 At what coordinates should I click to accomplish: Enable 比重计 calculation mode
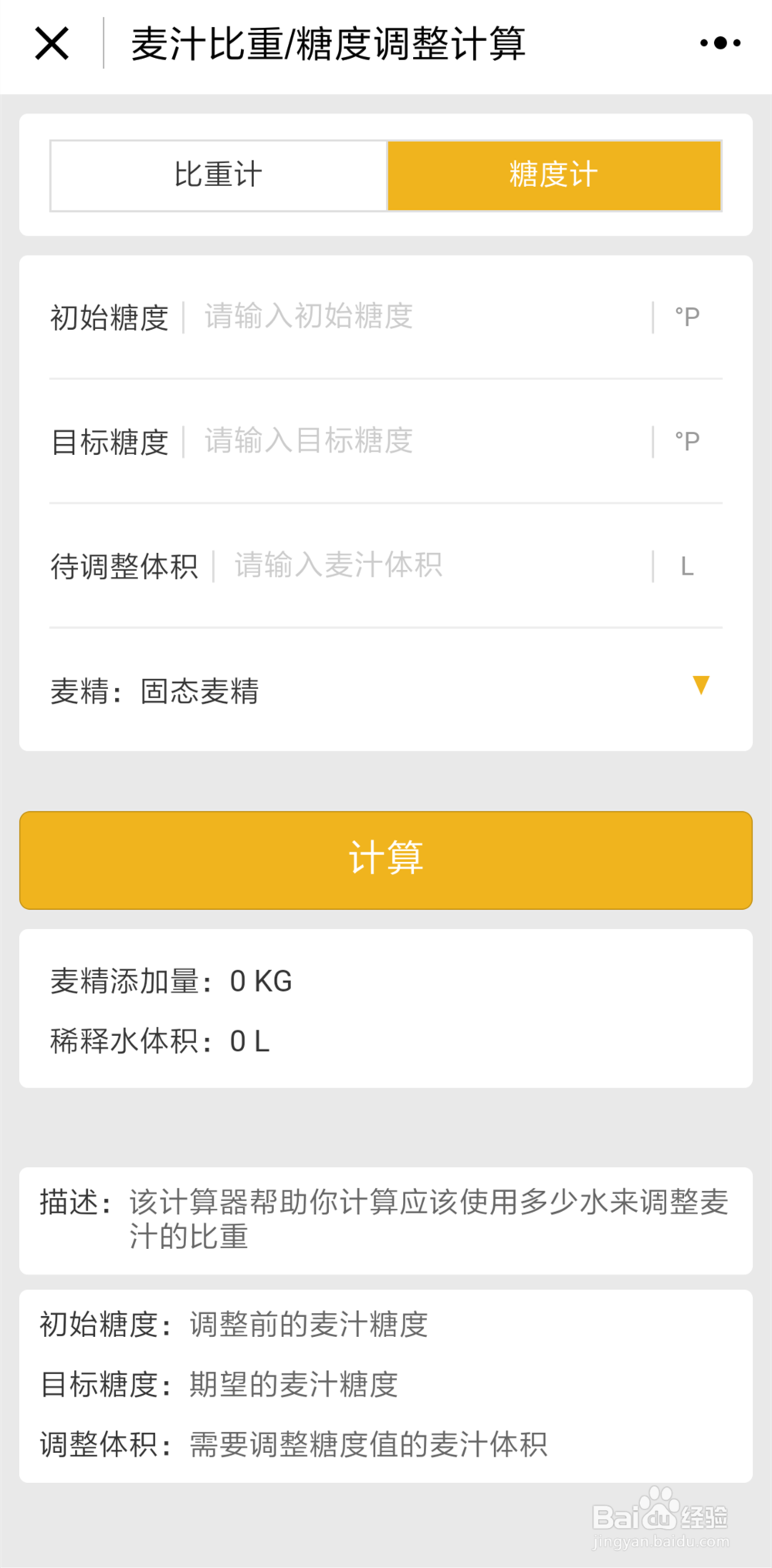[218, 175]
